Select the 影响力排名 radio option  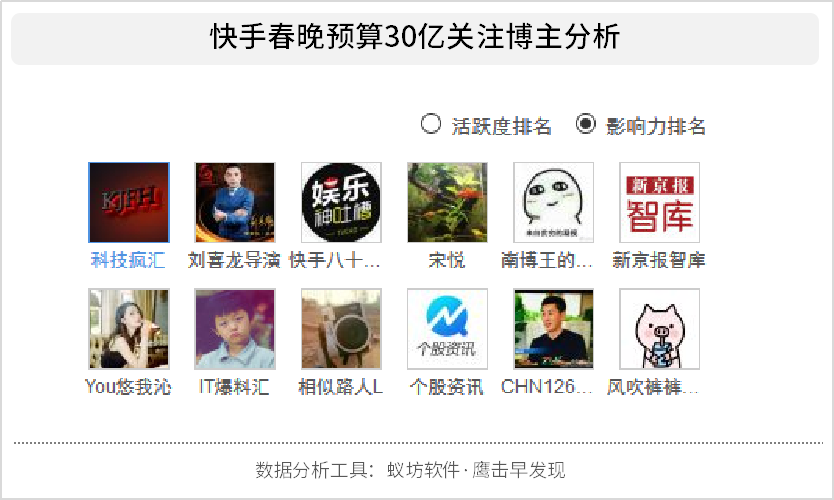586,124
